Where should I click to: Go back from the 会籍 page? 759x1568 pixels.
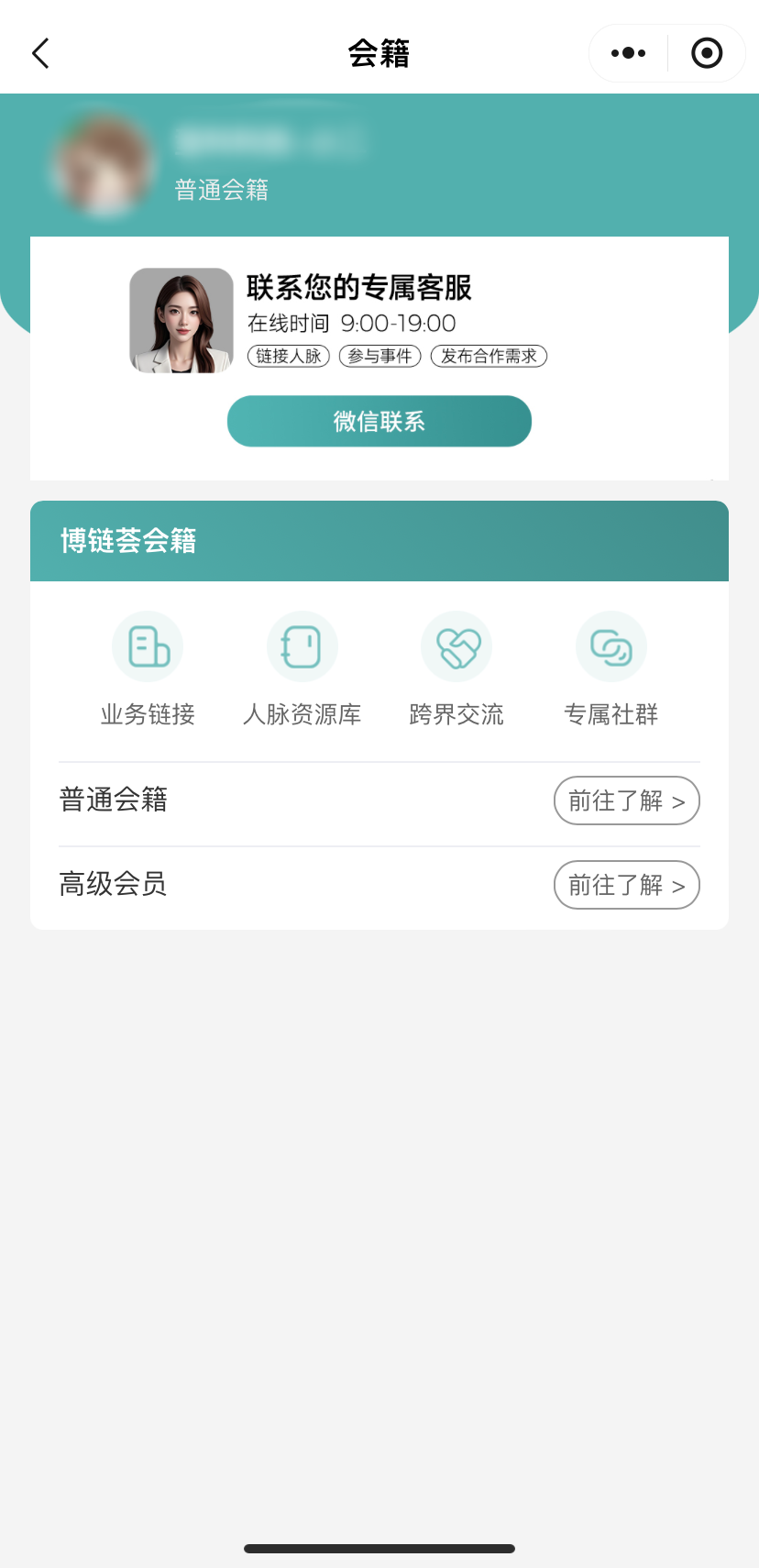coord(40,53)
